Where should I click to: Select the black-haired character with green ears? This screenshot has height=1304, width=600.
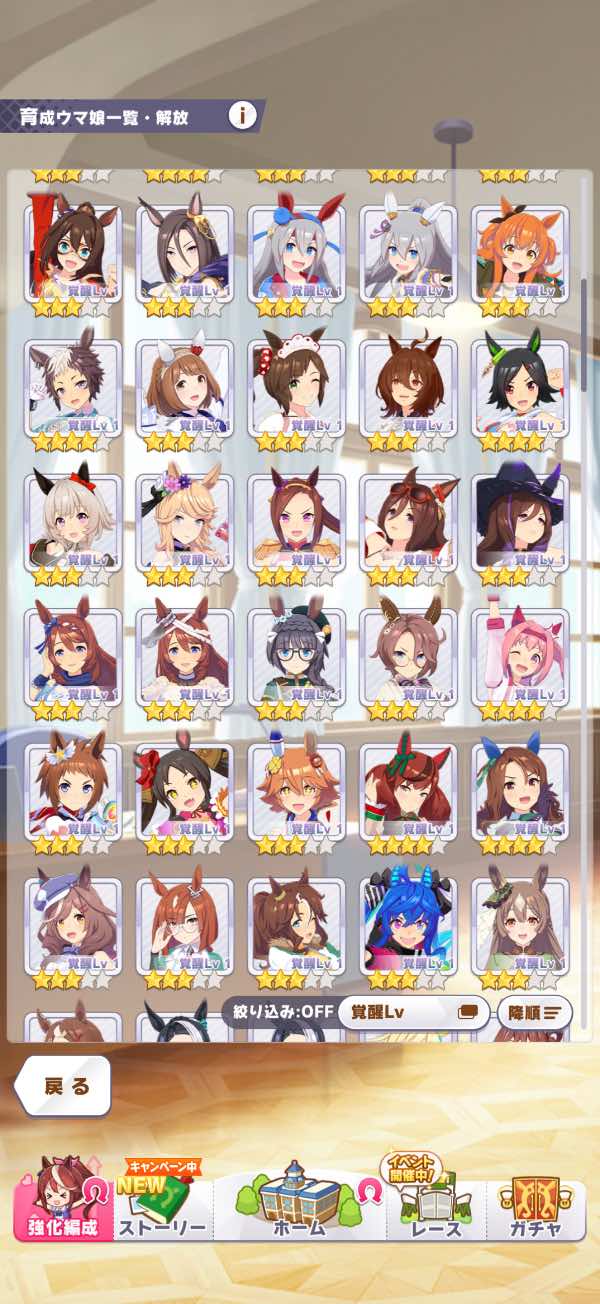(520, 386)
